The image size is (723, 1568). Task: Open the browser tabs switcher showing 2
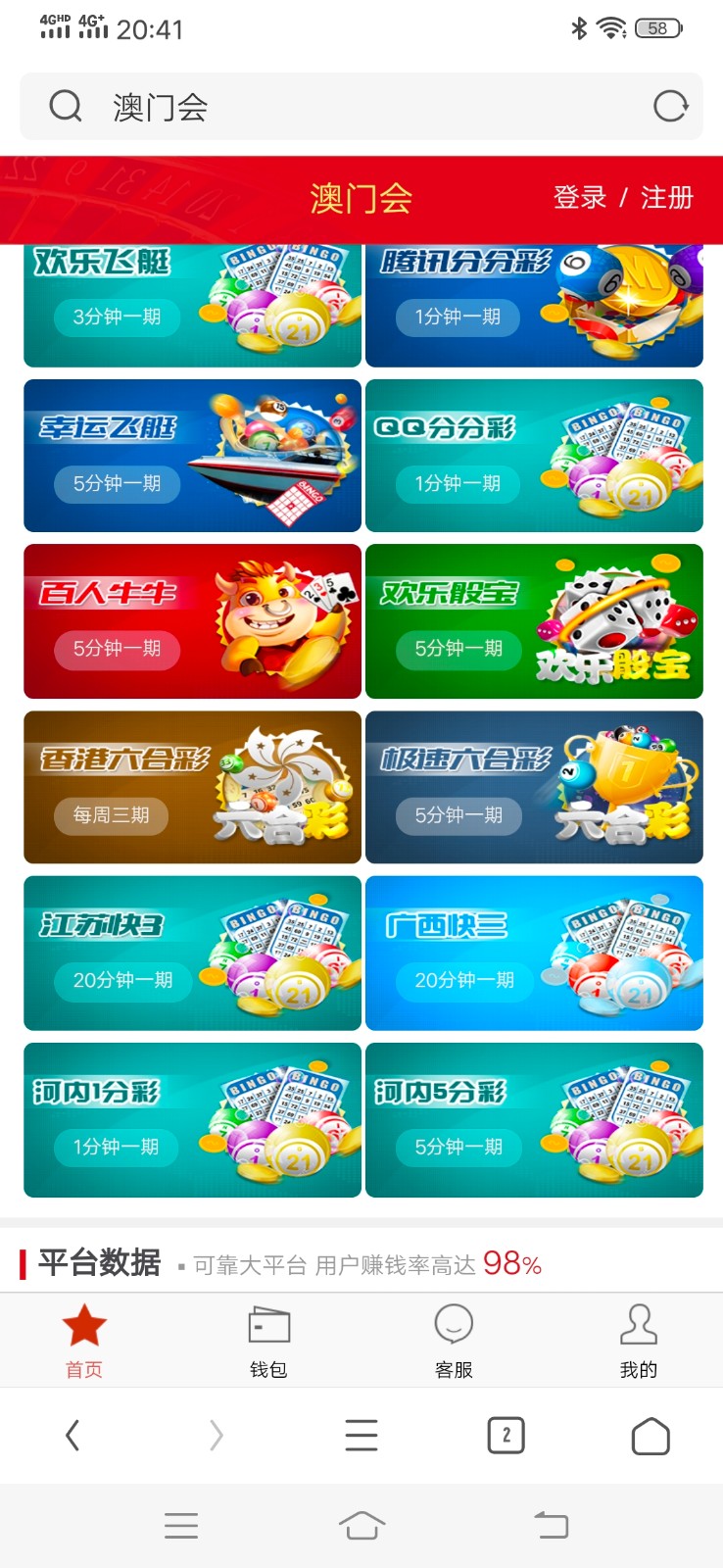coord(506,1436)
